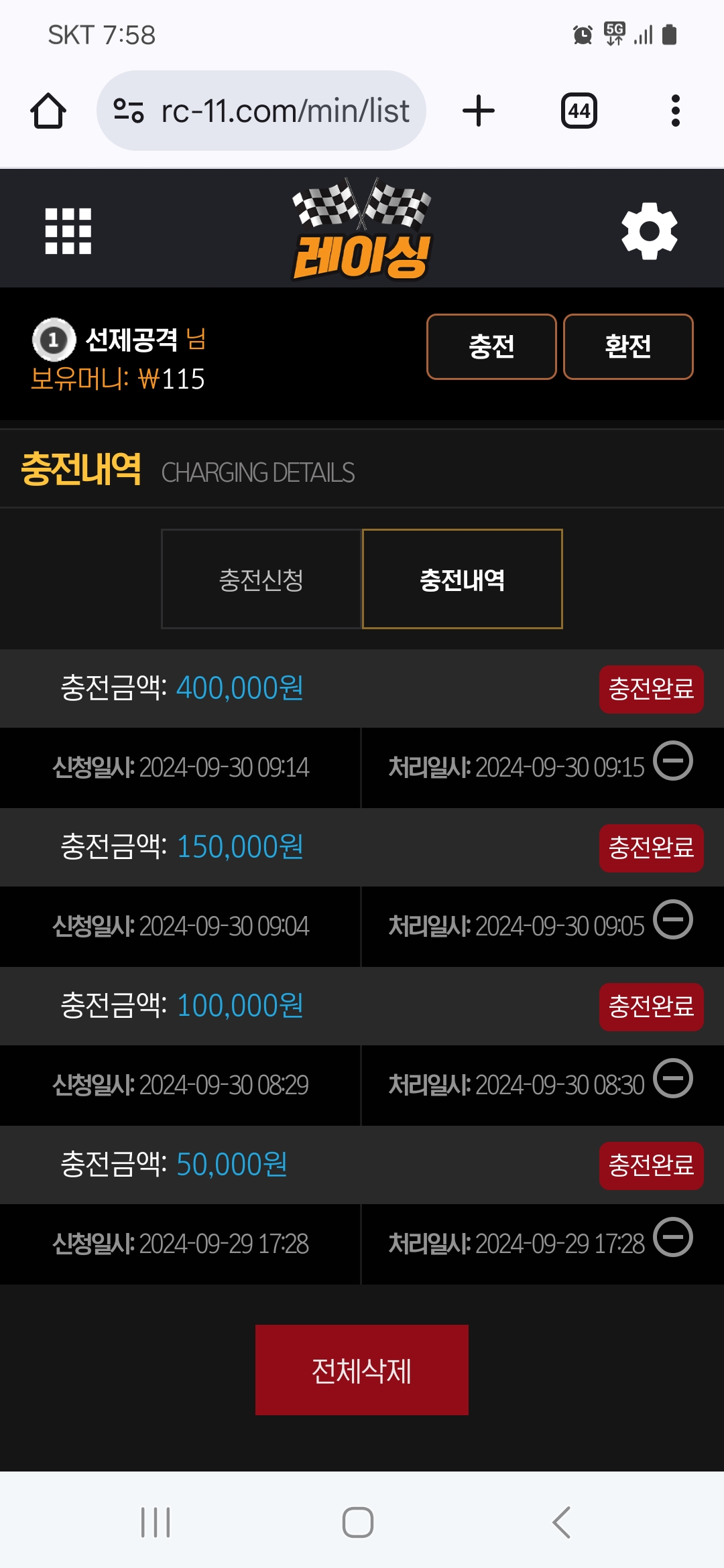The height and width of the screenshot is (1568, 724).
Task: Go back with the system back button
Action: click(x=562, y=1522)
